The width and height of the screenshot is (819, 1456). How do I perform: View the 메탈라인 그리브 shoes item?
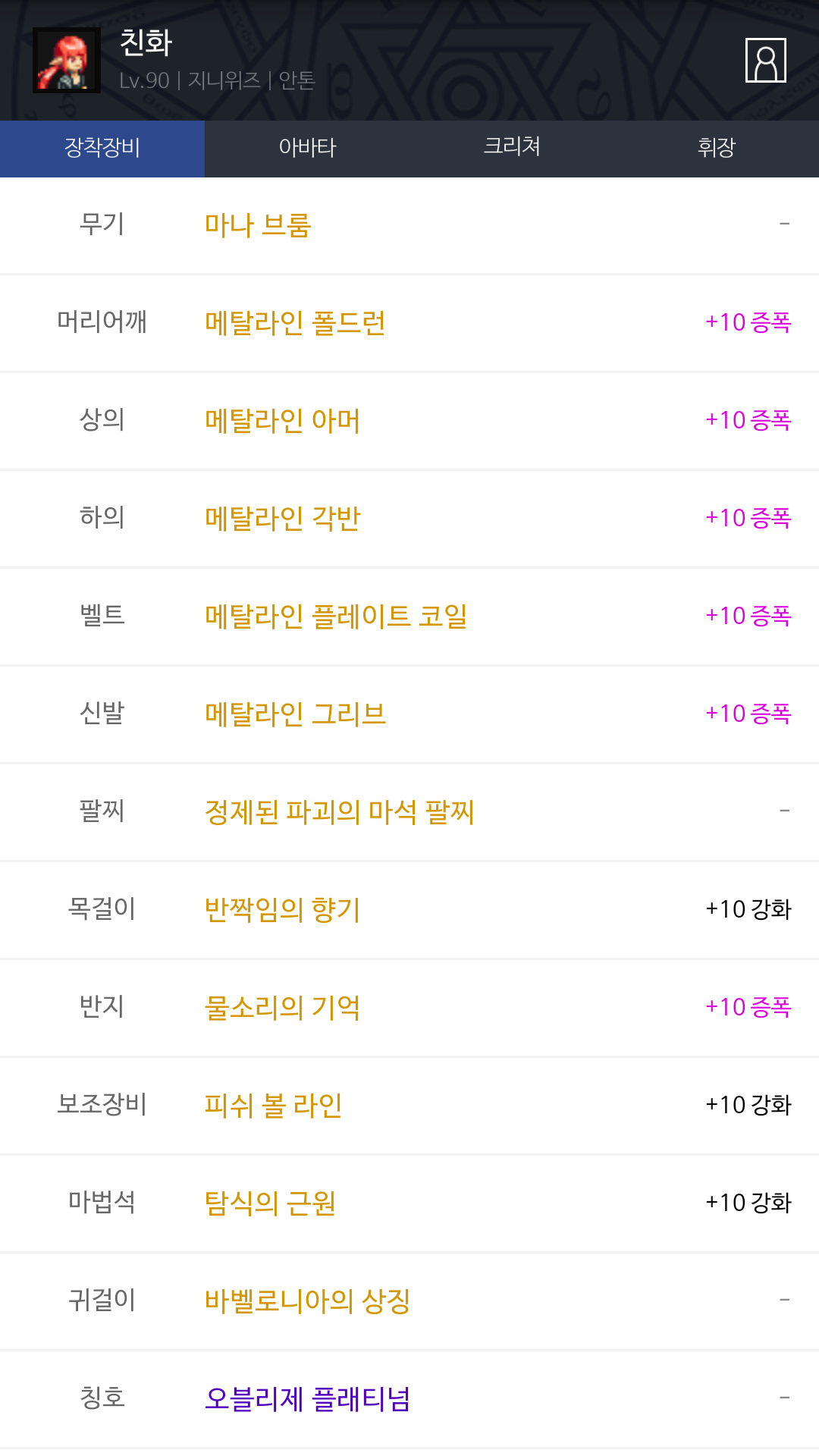click(x=295, y=714)
